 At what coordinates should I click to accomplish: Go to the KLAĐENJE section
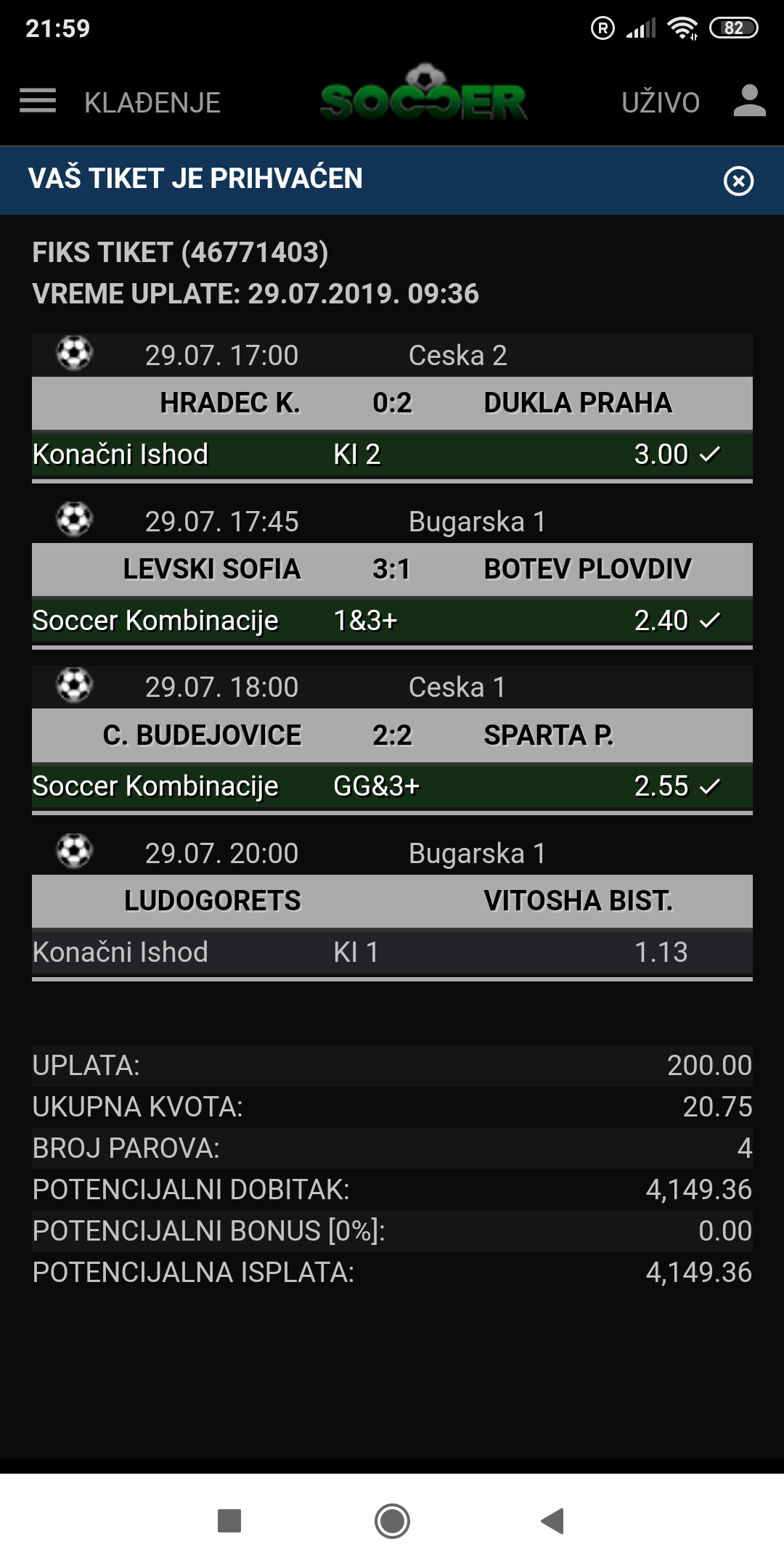pyautogui.click(x=152, y=102)
